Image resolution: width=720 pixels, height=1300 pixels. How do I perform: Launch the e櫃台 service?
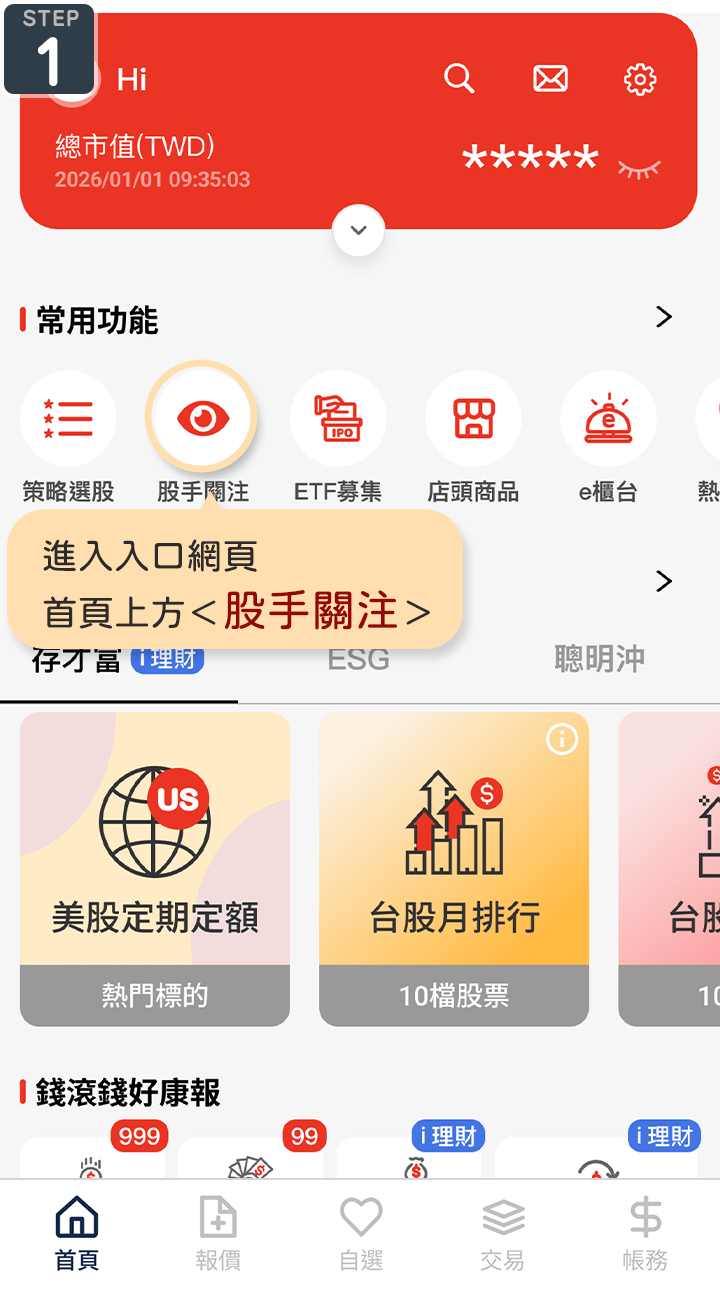click(x=608, y=420)
